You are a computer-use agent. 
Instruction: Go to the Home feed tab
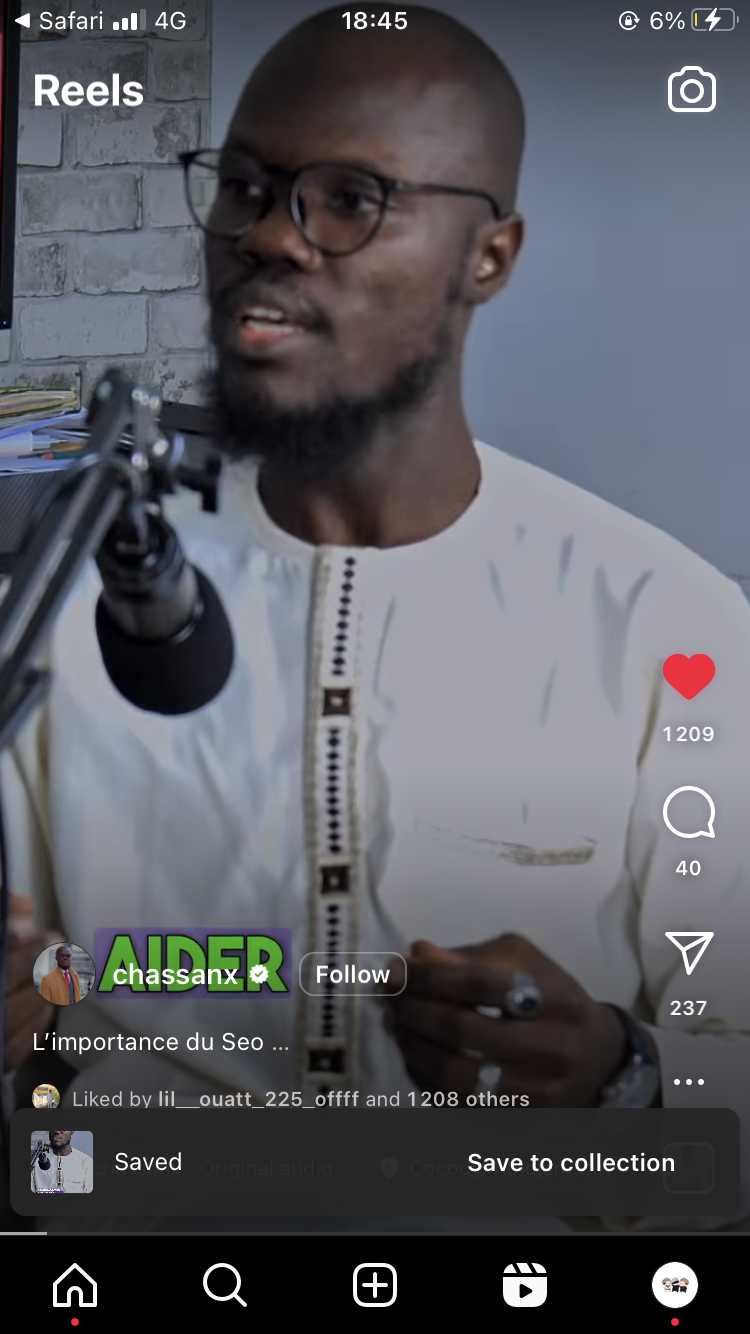[75, 1285]
